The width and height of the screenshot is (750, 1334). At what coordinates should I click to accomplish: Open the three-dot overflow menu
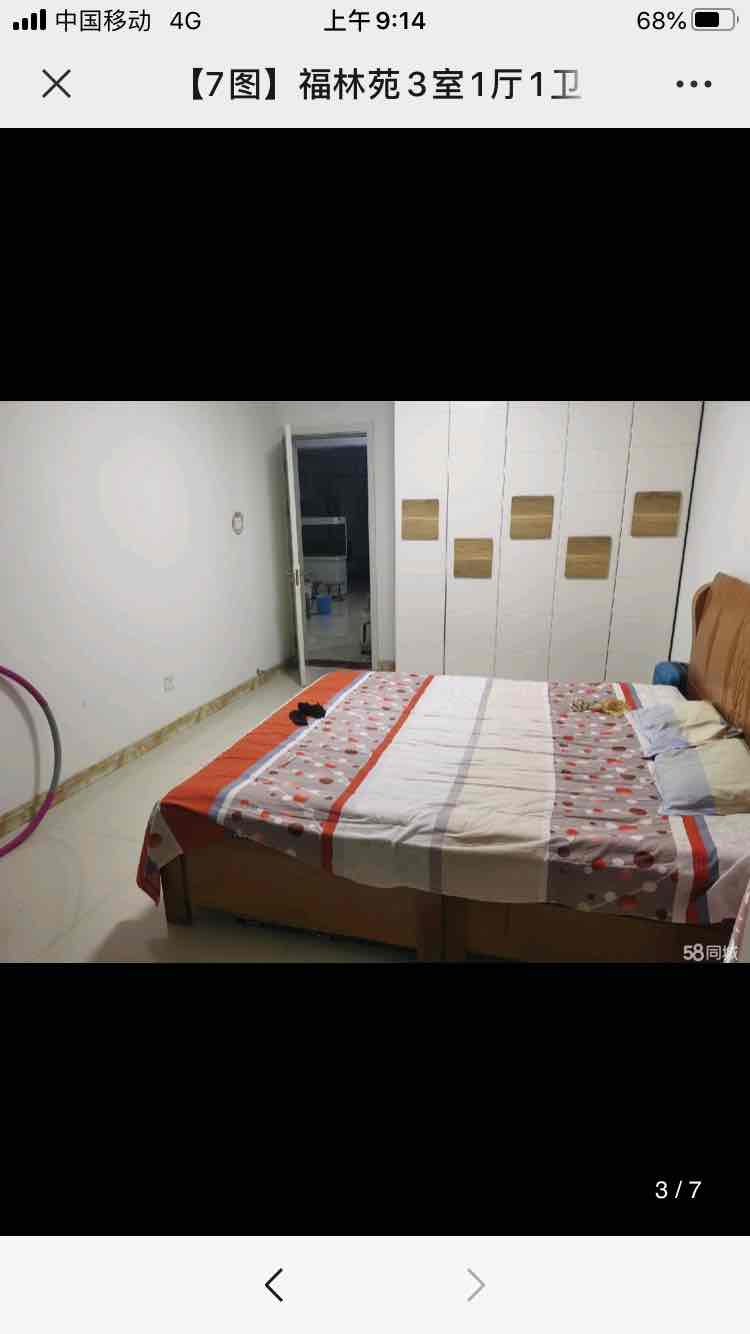[693, 84]
